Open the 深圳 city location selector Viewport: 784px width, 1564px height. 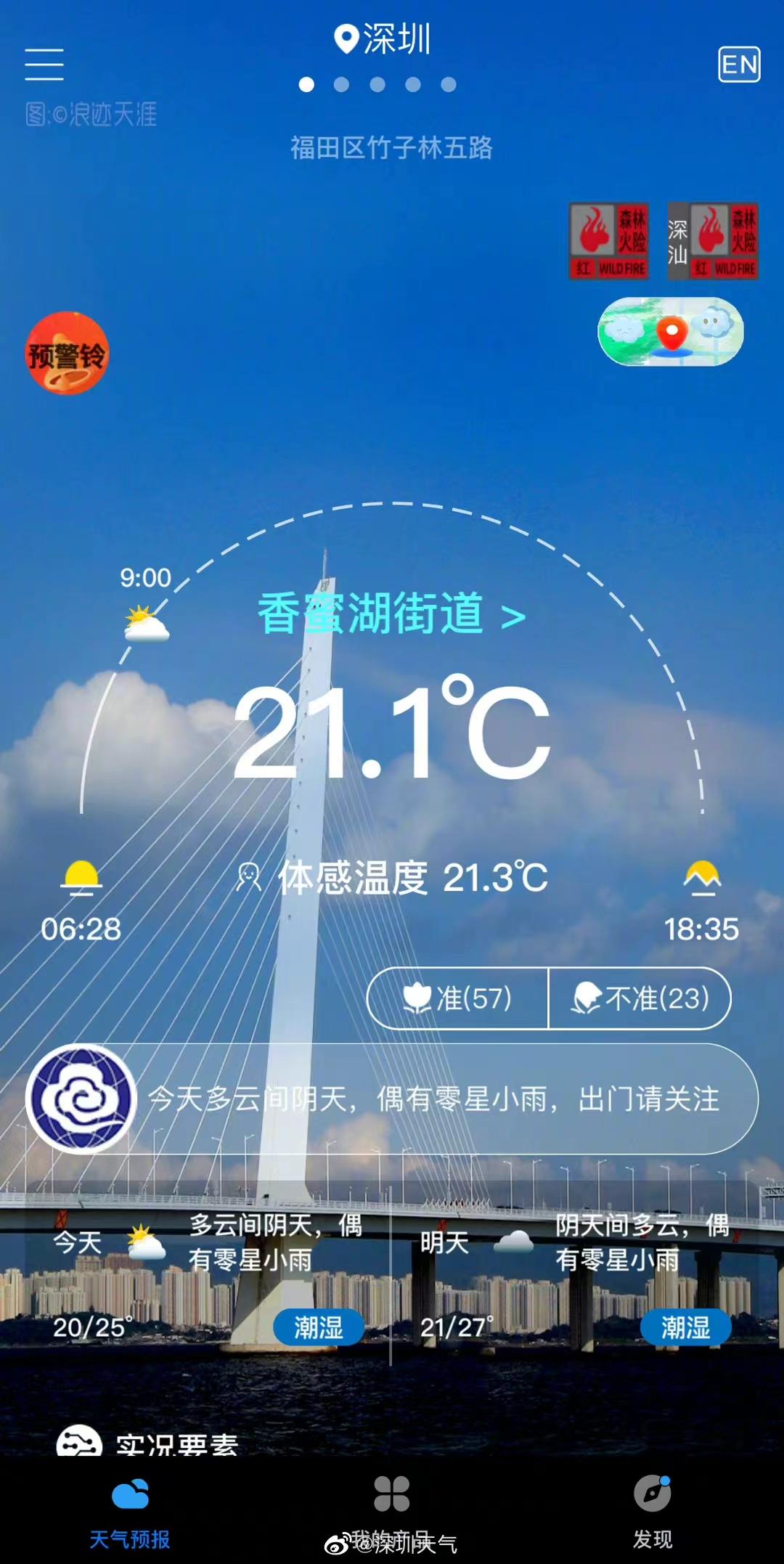coord(383,39)
